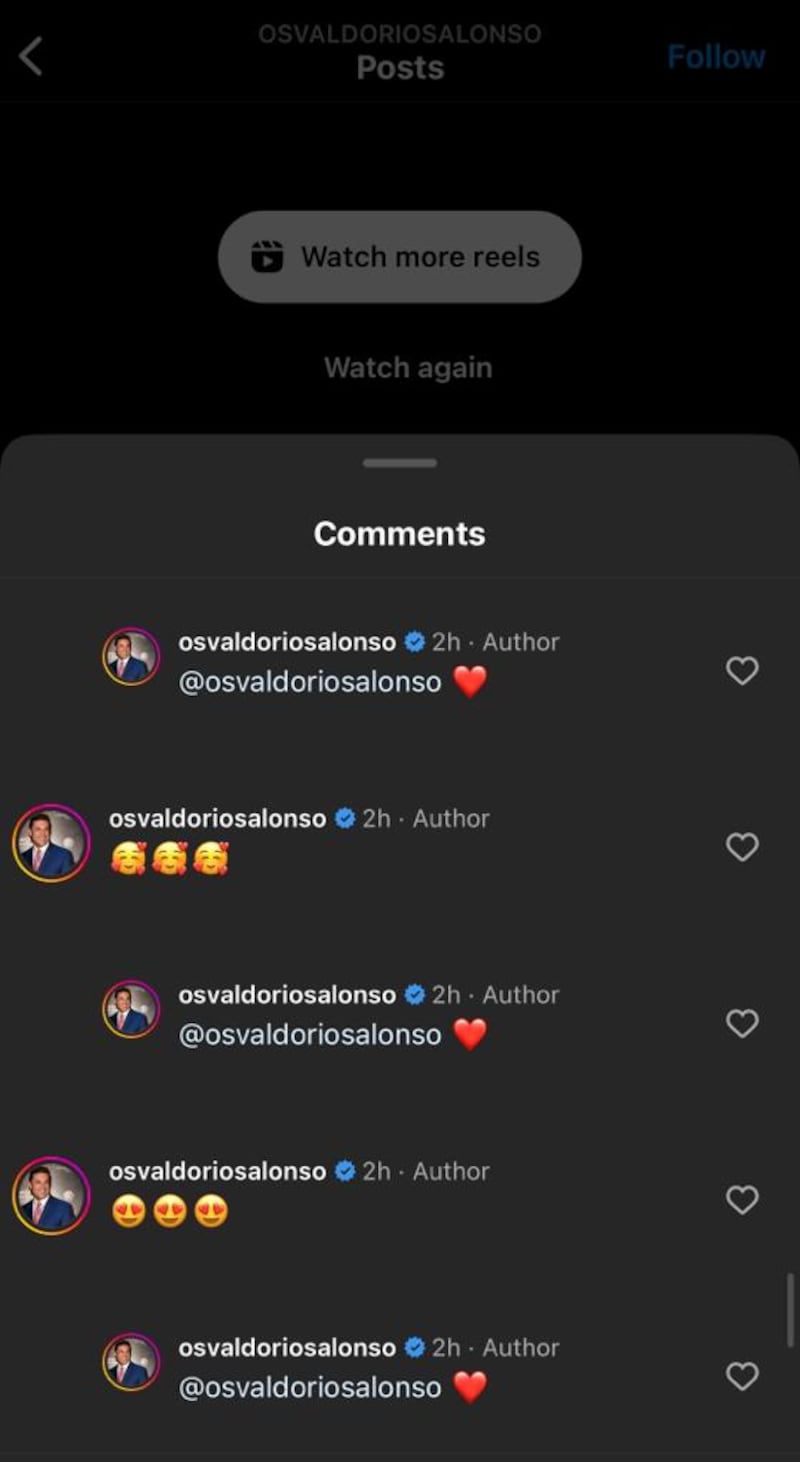Open the profile picture beside the smiling-hearts comment
The image size is (800, 1462).
[51, 843]
